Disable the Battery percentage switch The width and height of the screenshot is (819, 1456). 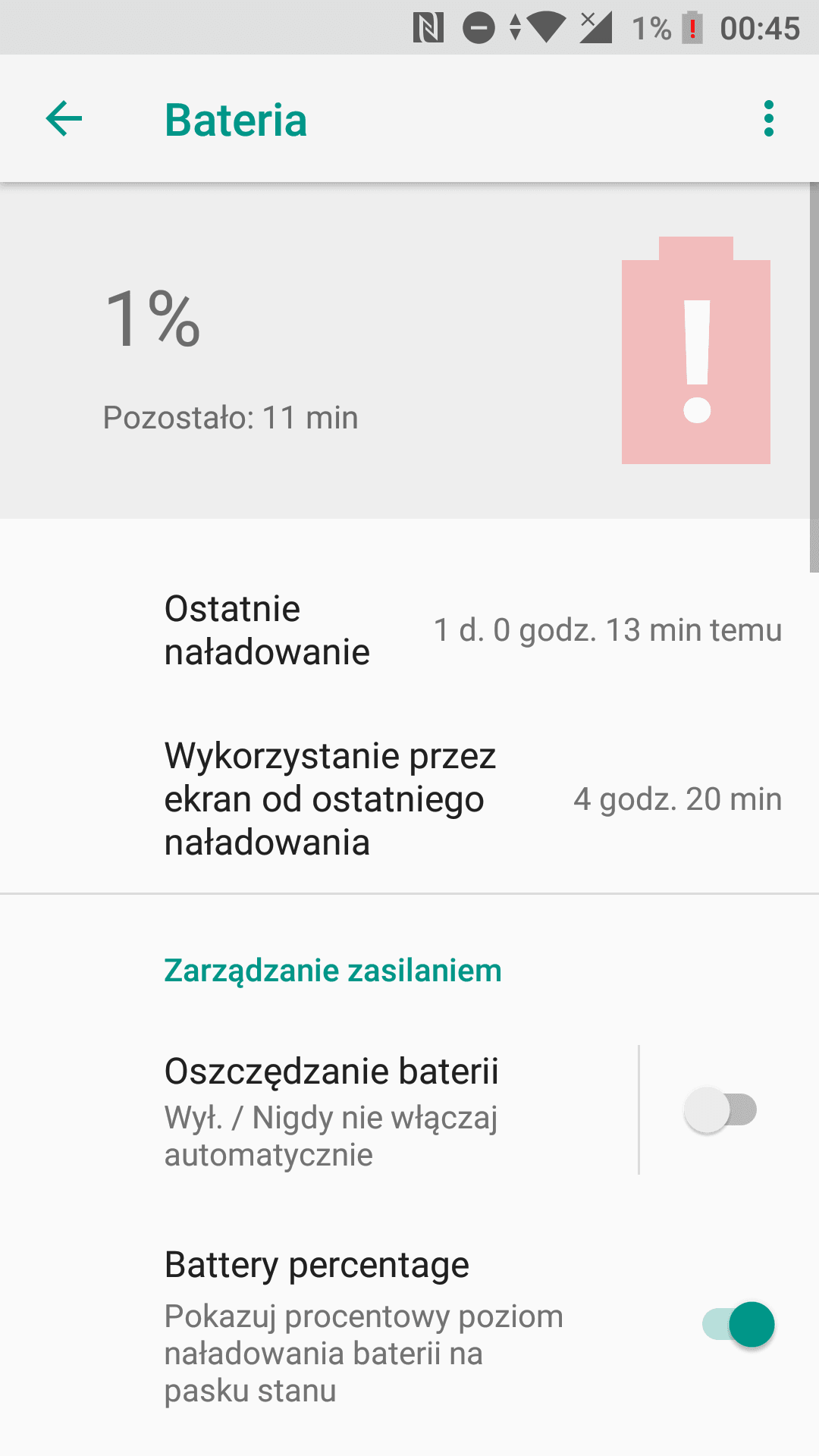click(x=738, y=1325)
